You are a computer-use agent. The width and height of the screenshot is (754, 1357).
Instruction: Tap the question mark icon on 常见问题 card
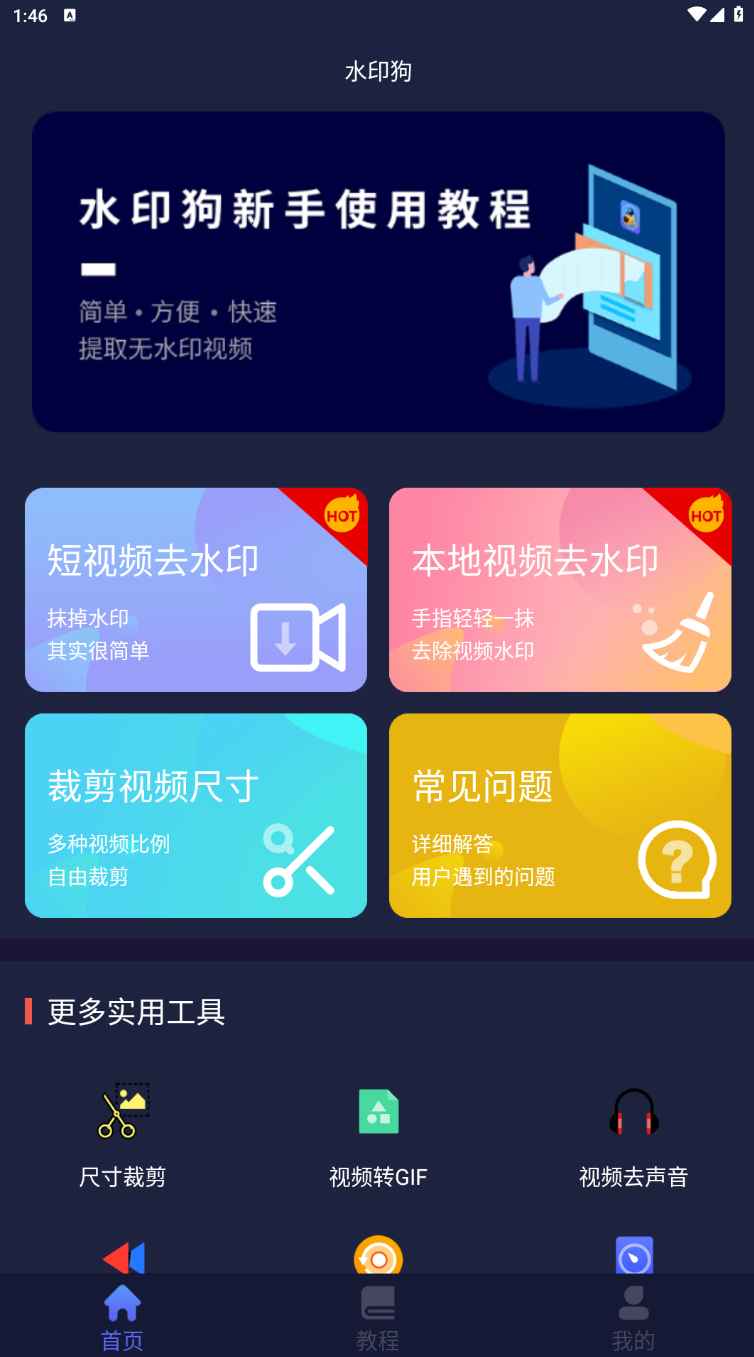pyautogui.click(x=676, y=861)
